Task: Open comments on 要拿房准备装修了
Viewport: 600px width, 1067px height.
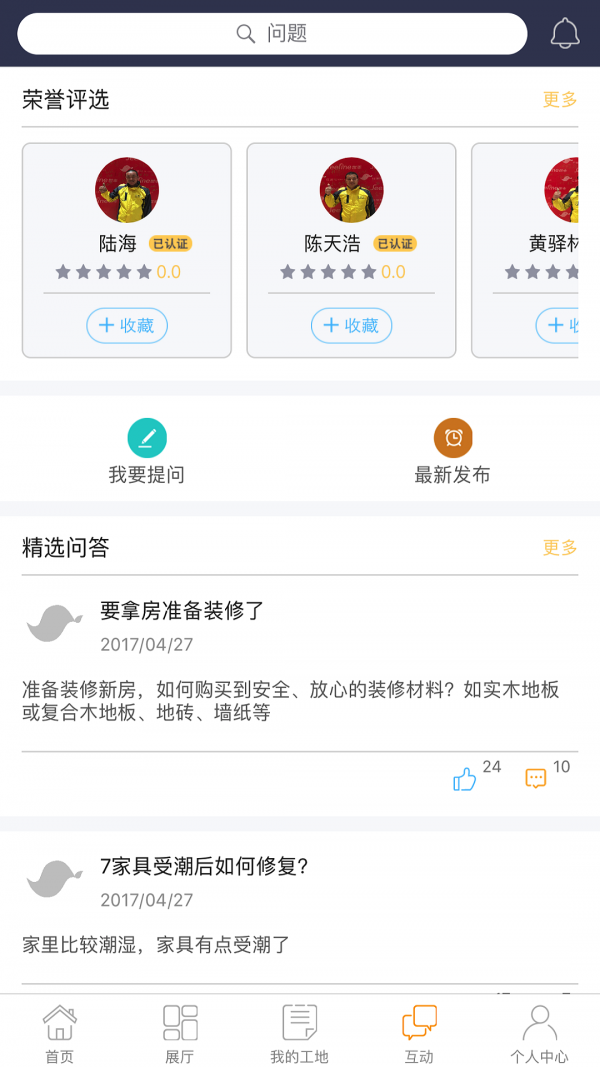Action: point(536,778)
